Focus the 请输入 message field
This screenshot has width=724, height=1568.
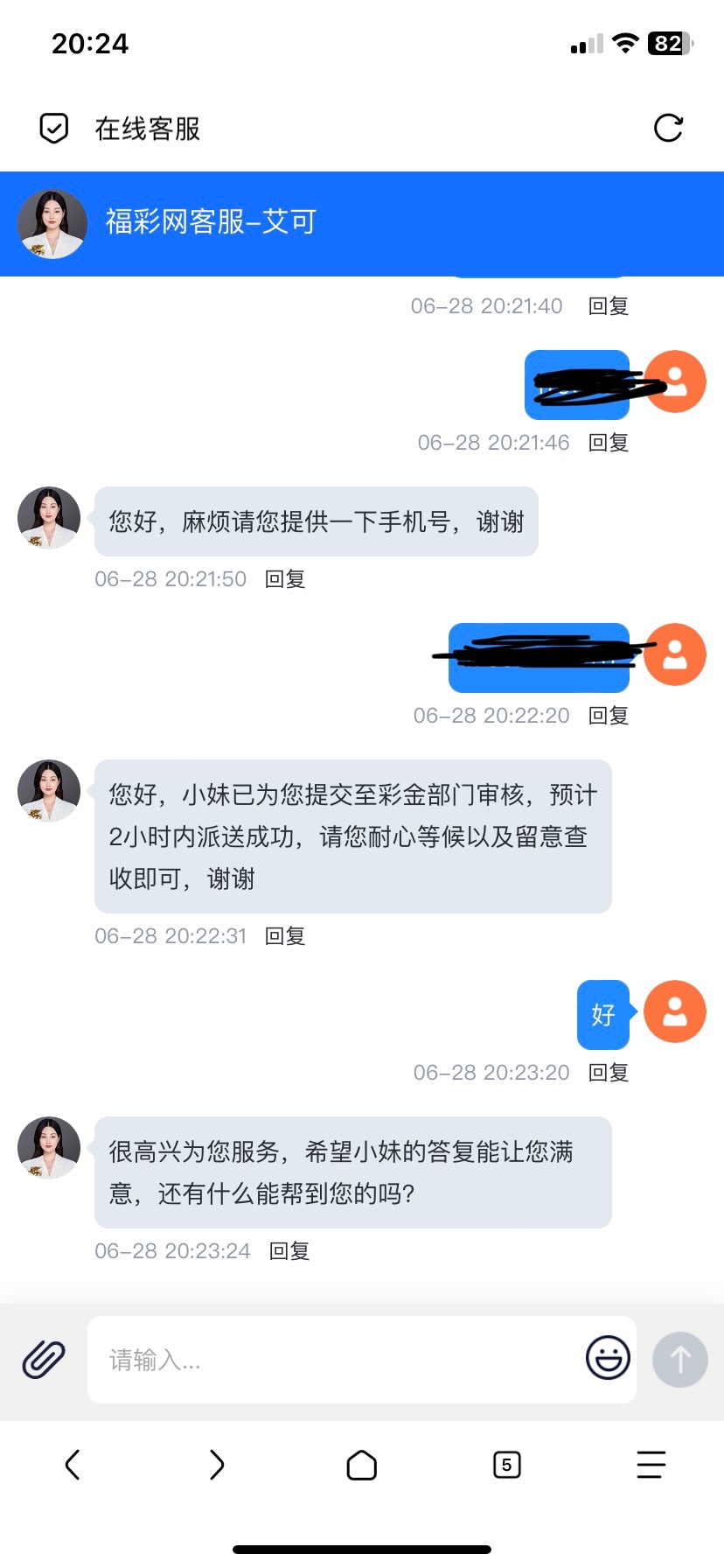click(332, 1360)
